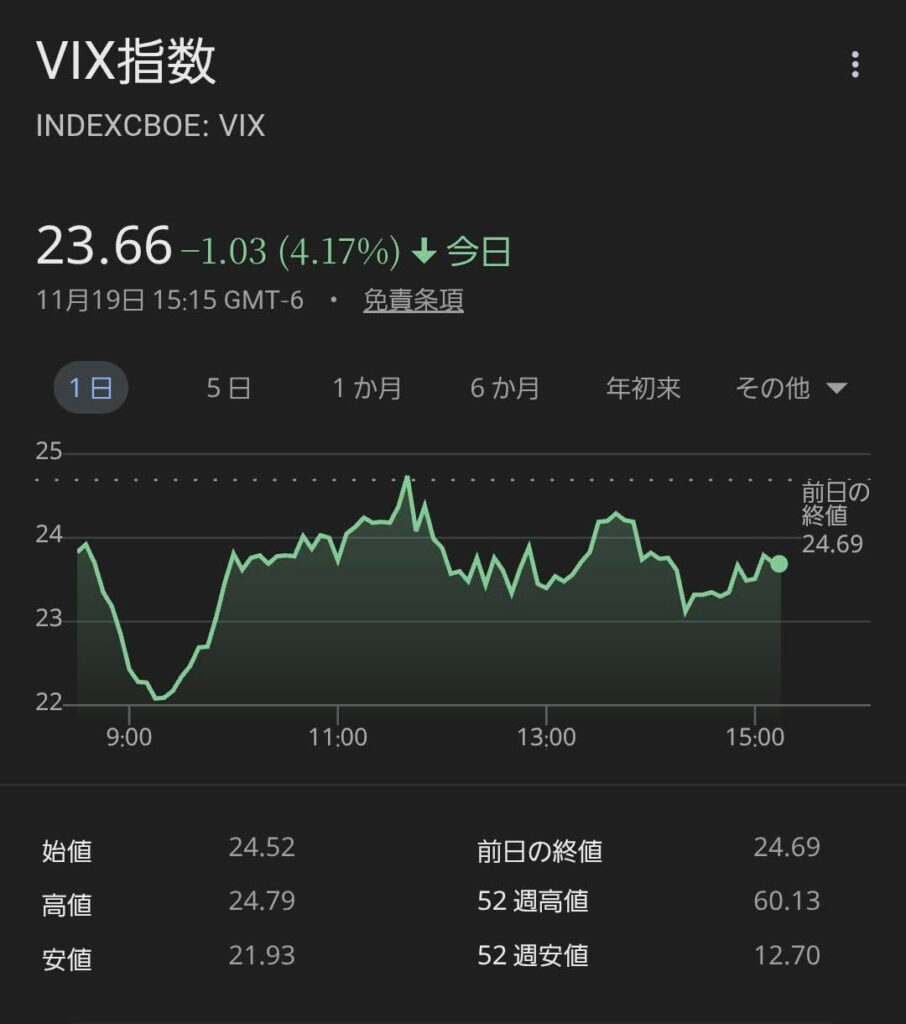
Task: Switch to the 6か月 range
Action: (505, 388)
